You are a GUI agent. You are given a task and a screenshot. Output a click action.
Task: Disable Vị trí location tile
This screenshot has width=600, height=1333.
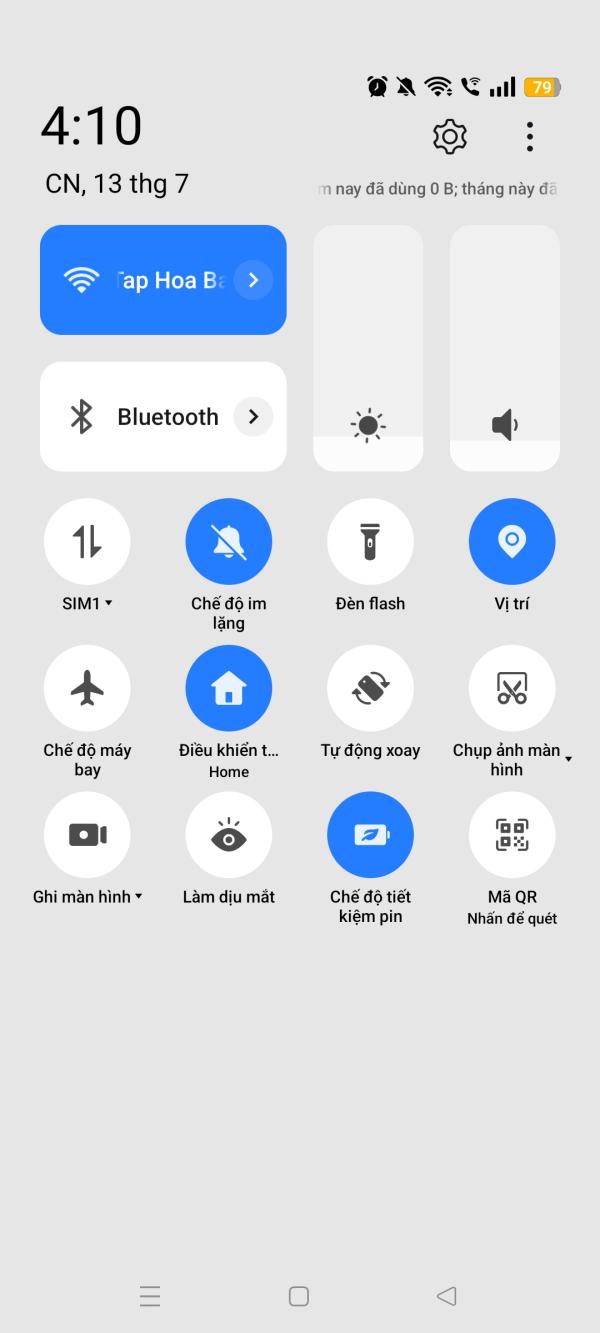(x=512, y=541)
